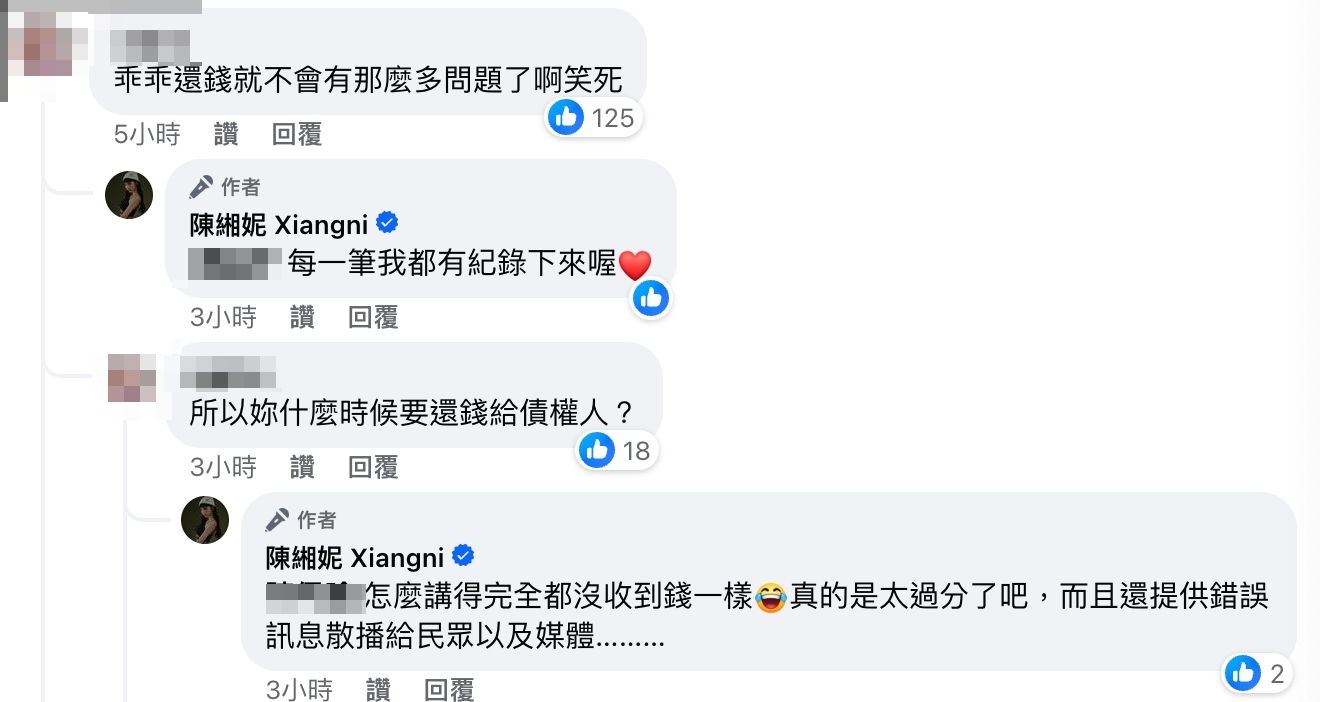The width and height of the screenshot is (1320, 702).
Task: Reply to '所以妳什麼時候要還錢給債權人？'
Action: 373,466
